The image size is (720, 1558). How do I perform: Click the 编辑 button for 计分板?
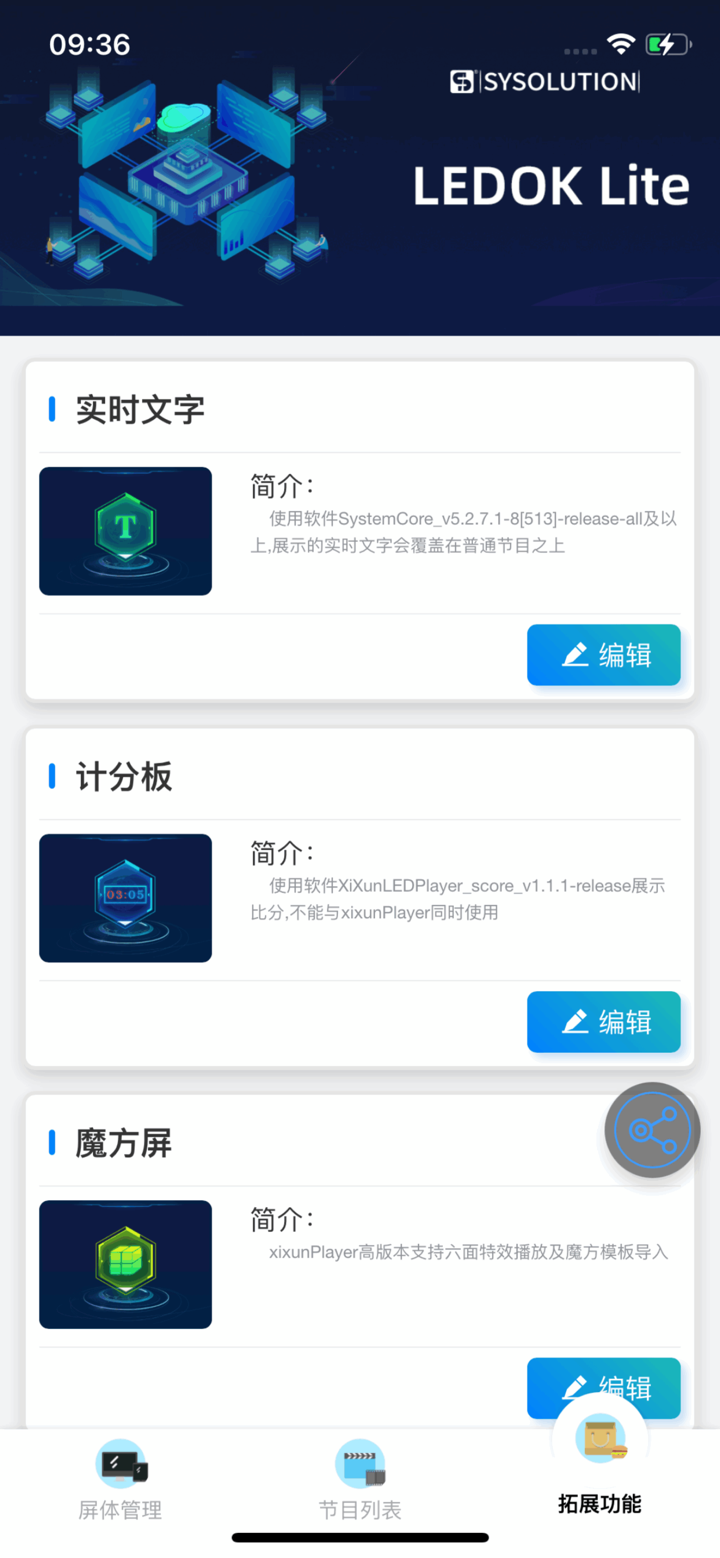tap(604, 1021)
